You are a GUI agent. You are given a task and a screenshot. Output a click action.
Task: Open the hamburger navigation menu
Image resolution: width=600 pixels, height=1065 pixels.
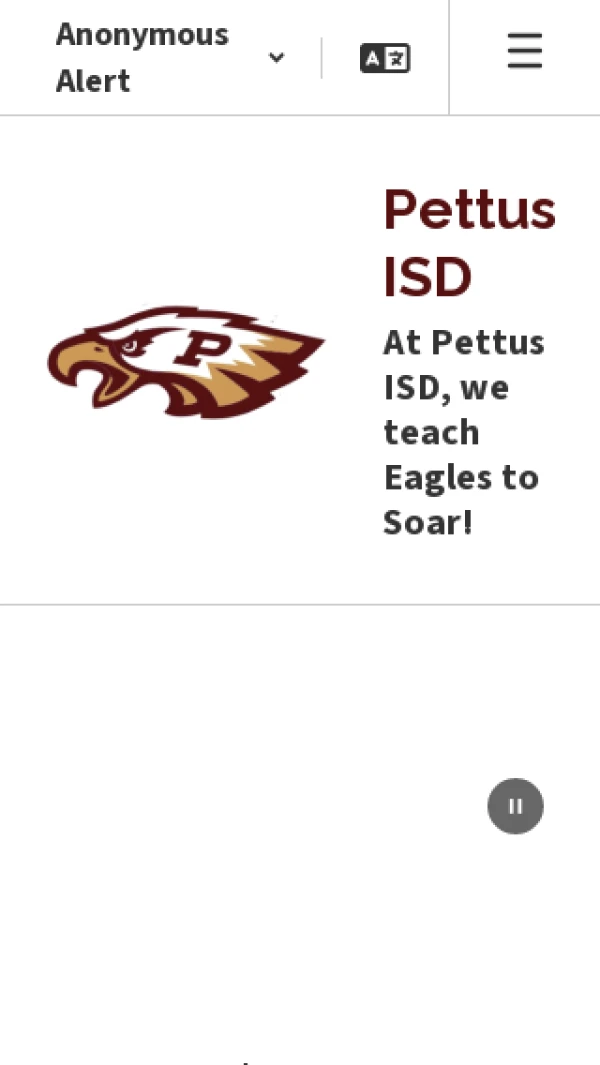[x=524, y=52]
